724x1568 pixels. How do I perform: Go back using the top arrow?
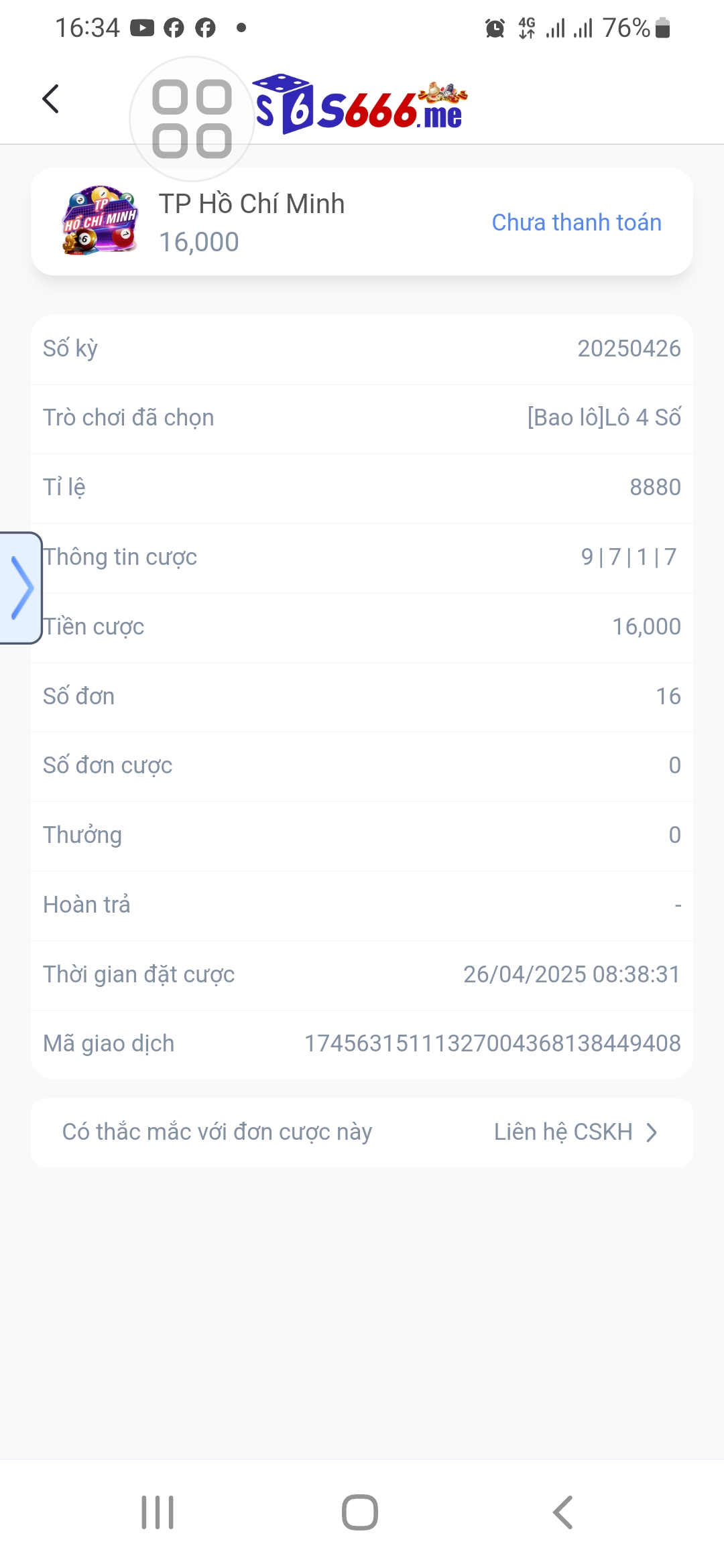point(51,99)
